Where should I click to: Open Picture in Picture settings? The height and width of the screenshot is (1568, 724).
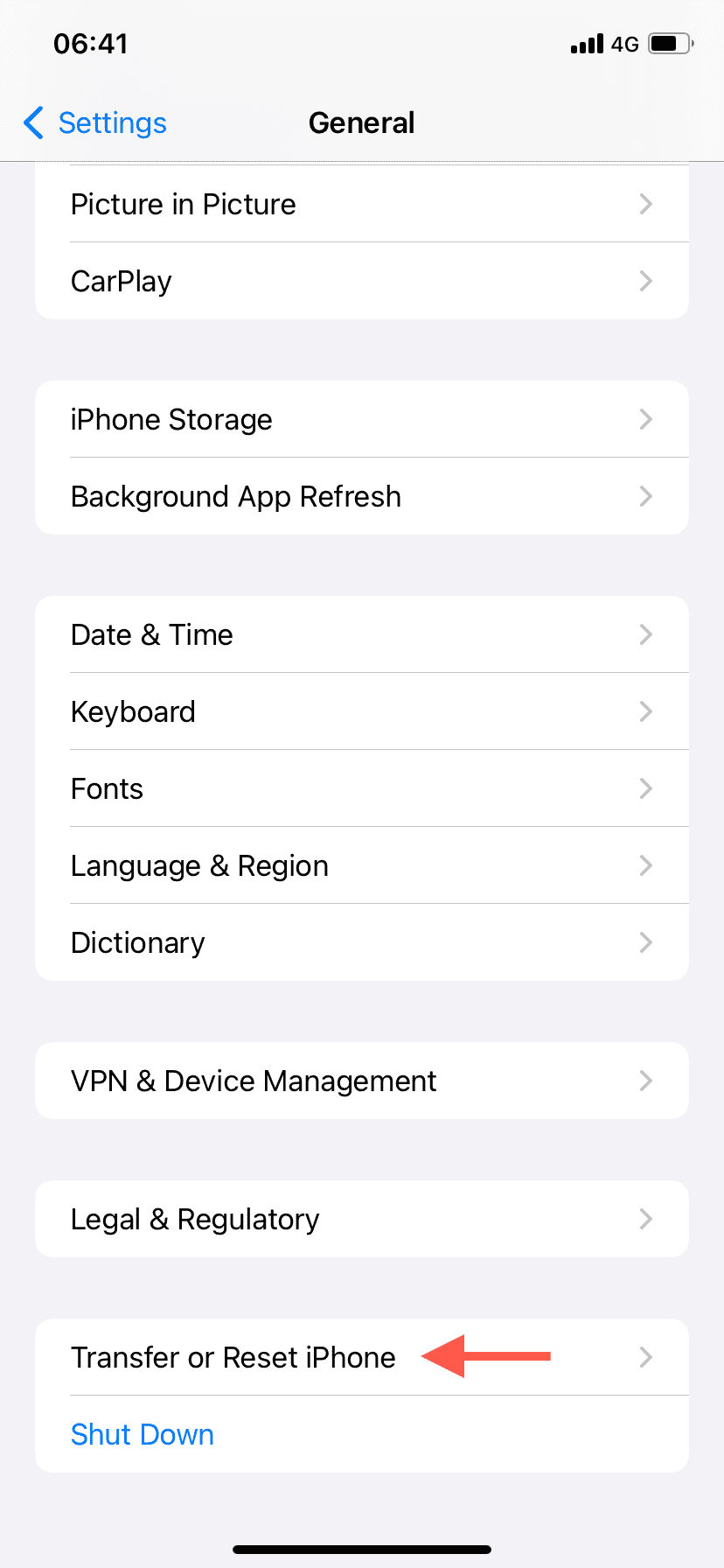[361, 205]
